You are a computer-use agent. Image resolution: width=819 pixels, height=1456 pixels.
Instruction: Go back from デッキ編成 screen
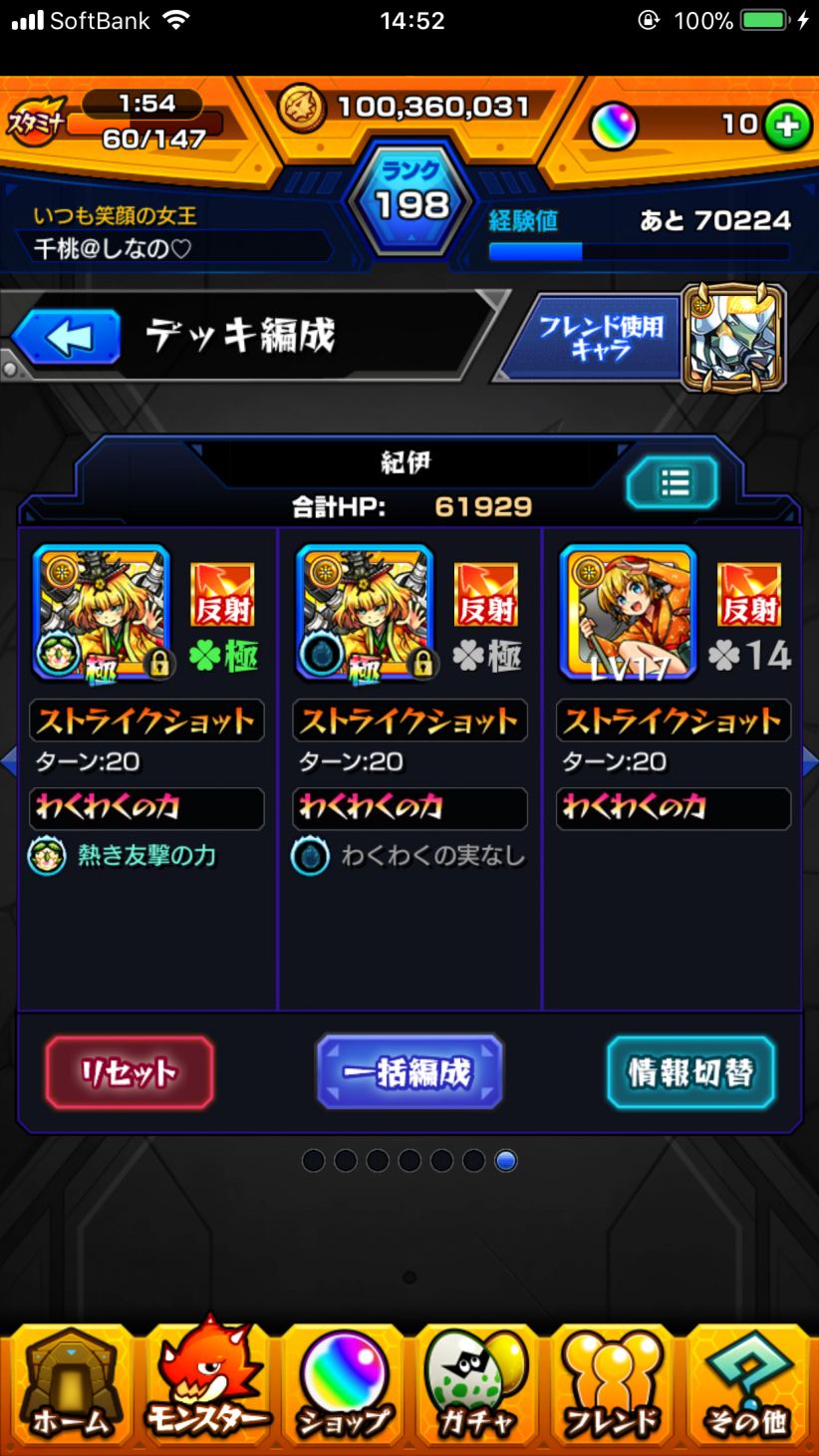click(x=68, y=337)
